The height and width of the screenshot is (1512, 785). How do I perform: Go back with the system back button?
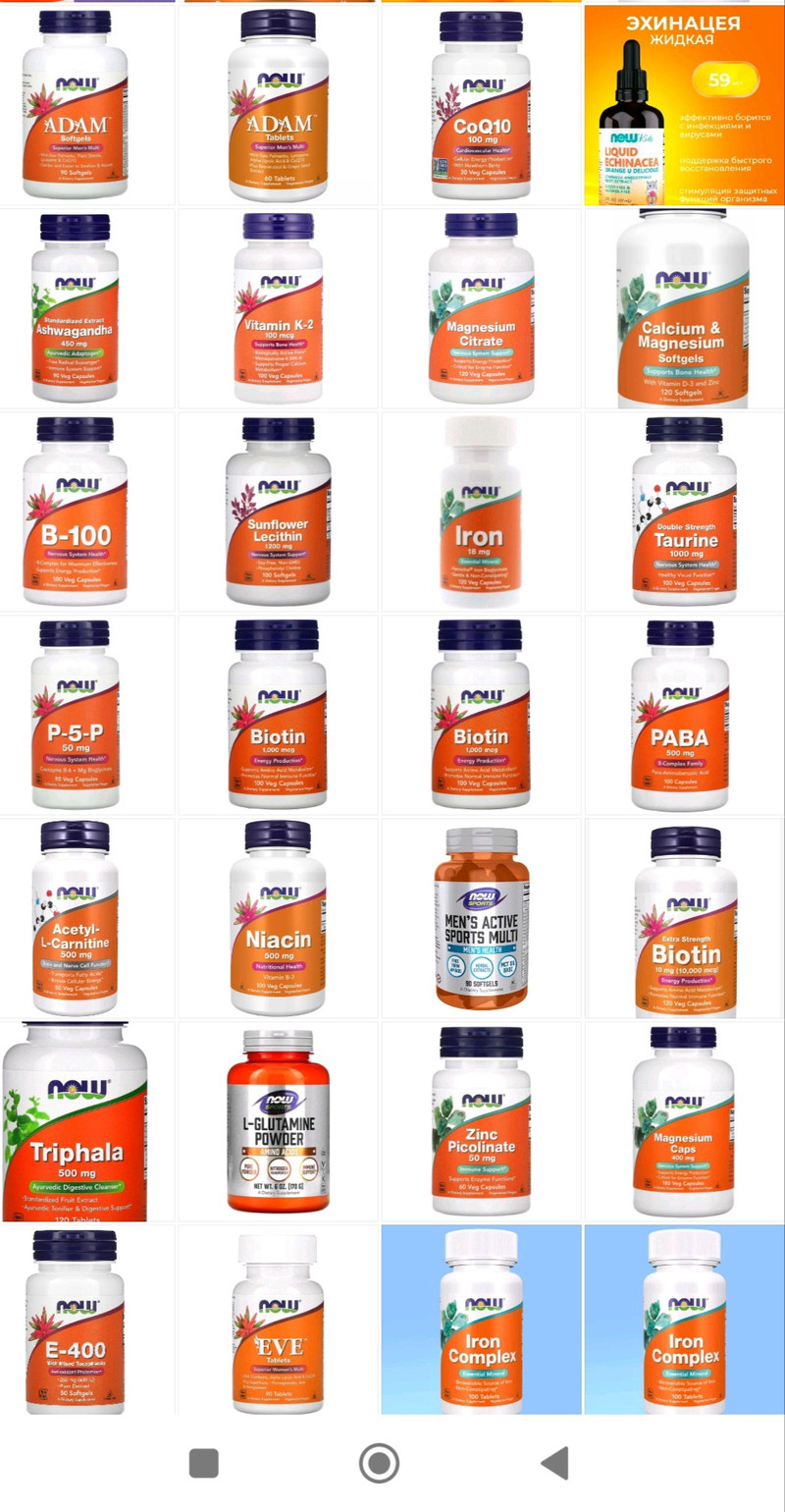[x=555, y=1463]
